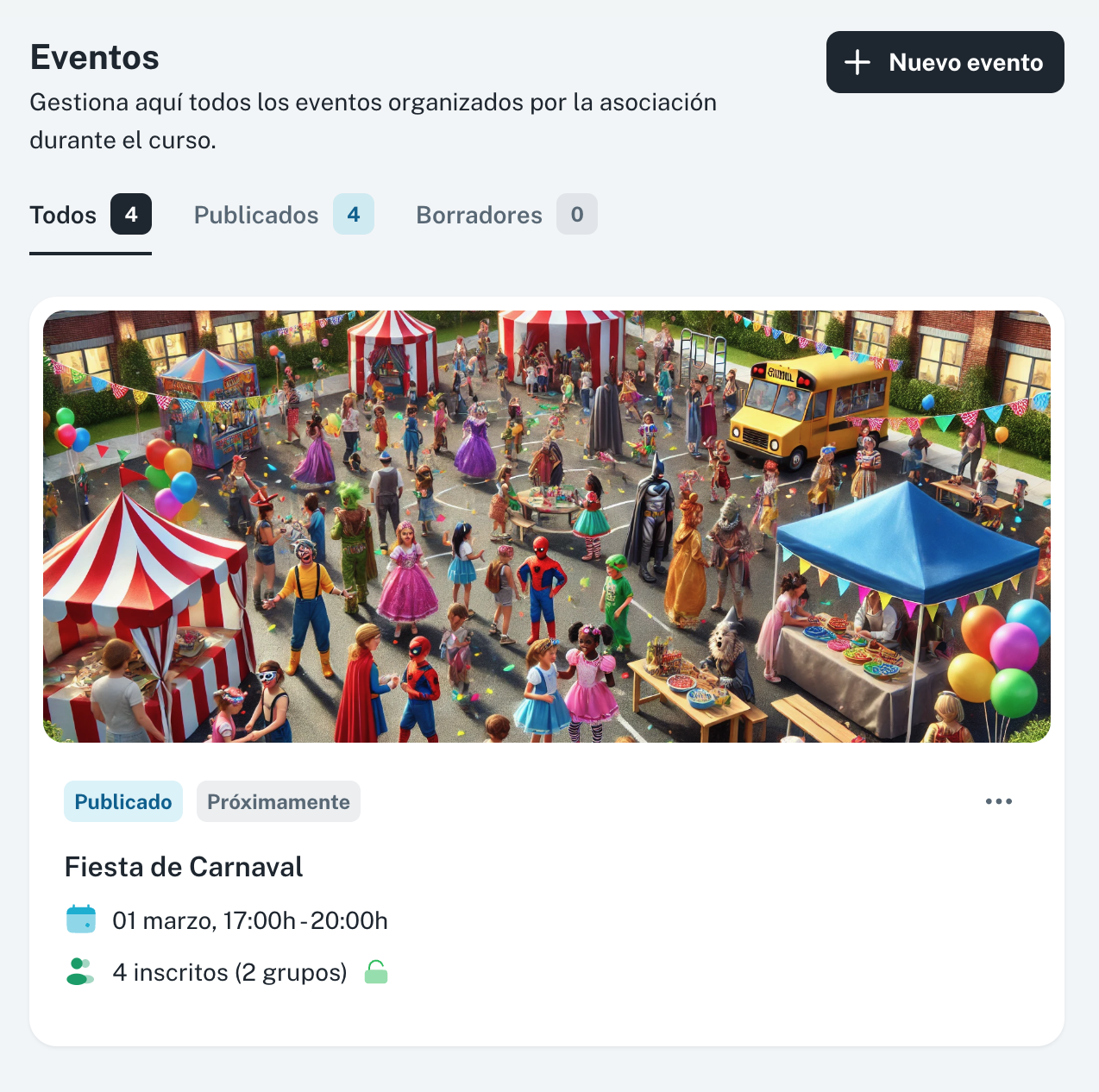Image resolution: width=1099 pixels, height=1092 pixels.
Task: Open the three-dot menu for Fiesta de Carnaval
Action: click(998, 801)
